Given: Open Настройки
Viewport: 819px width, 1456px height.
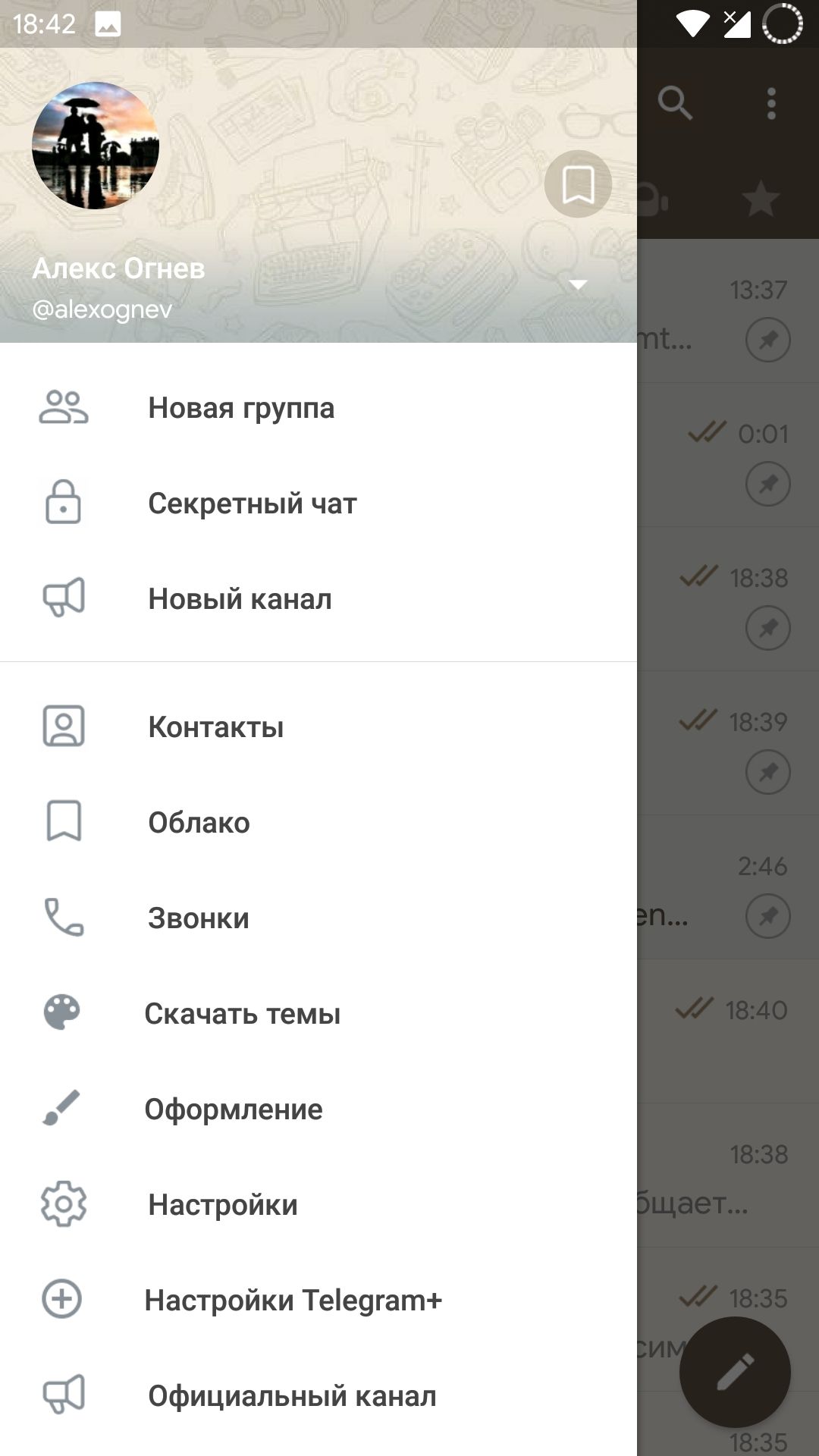Looking at the screenshot, I should (223, 1205).
